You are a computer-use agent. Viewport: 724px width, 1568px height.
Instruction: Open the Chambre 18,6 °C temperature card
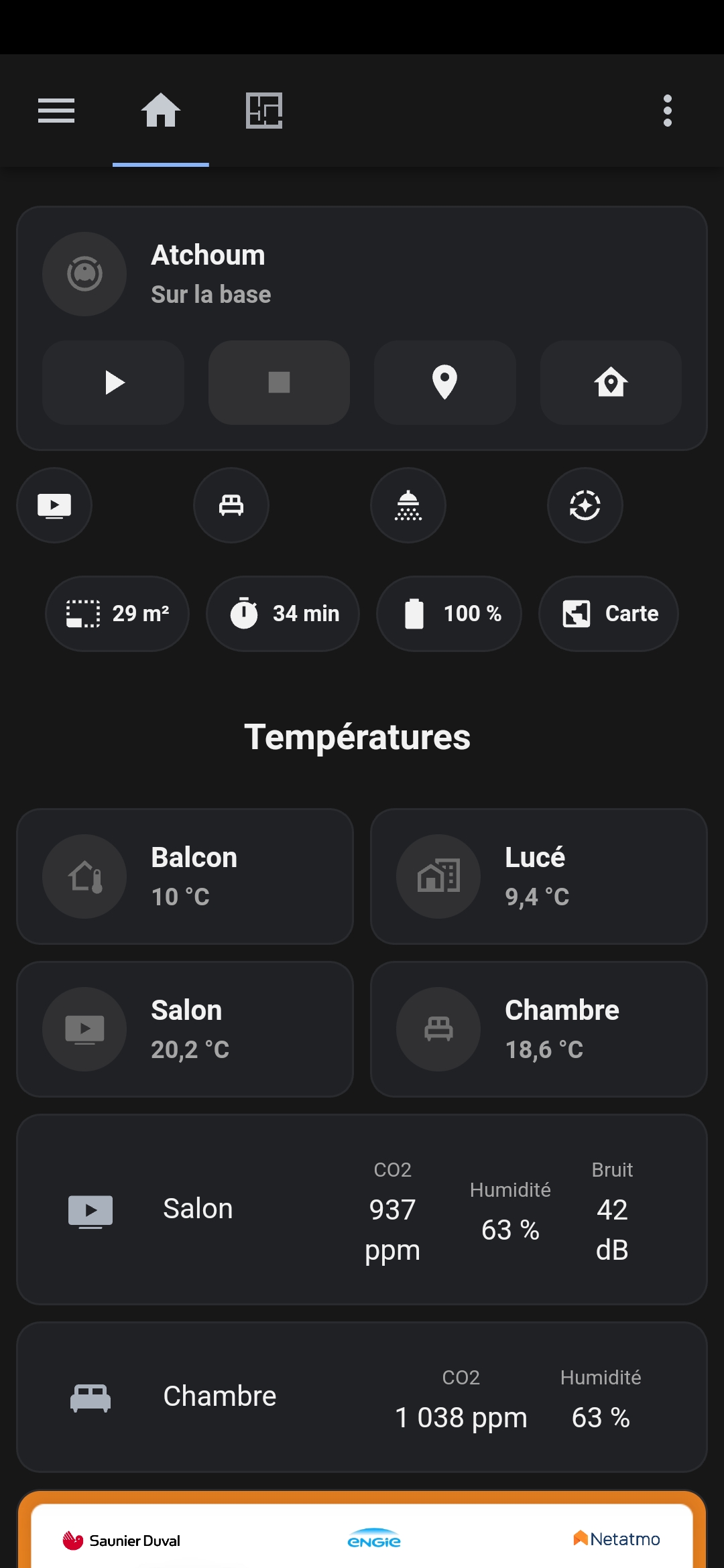click(x=539, y=1029)
